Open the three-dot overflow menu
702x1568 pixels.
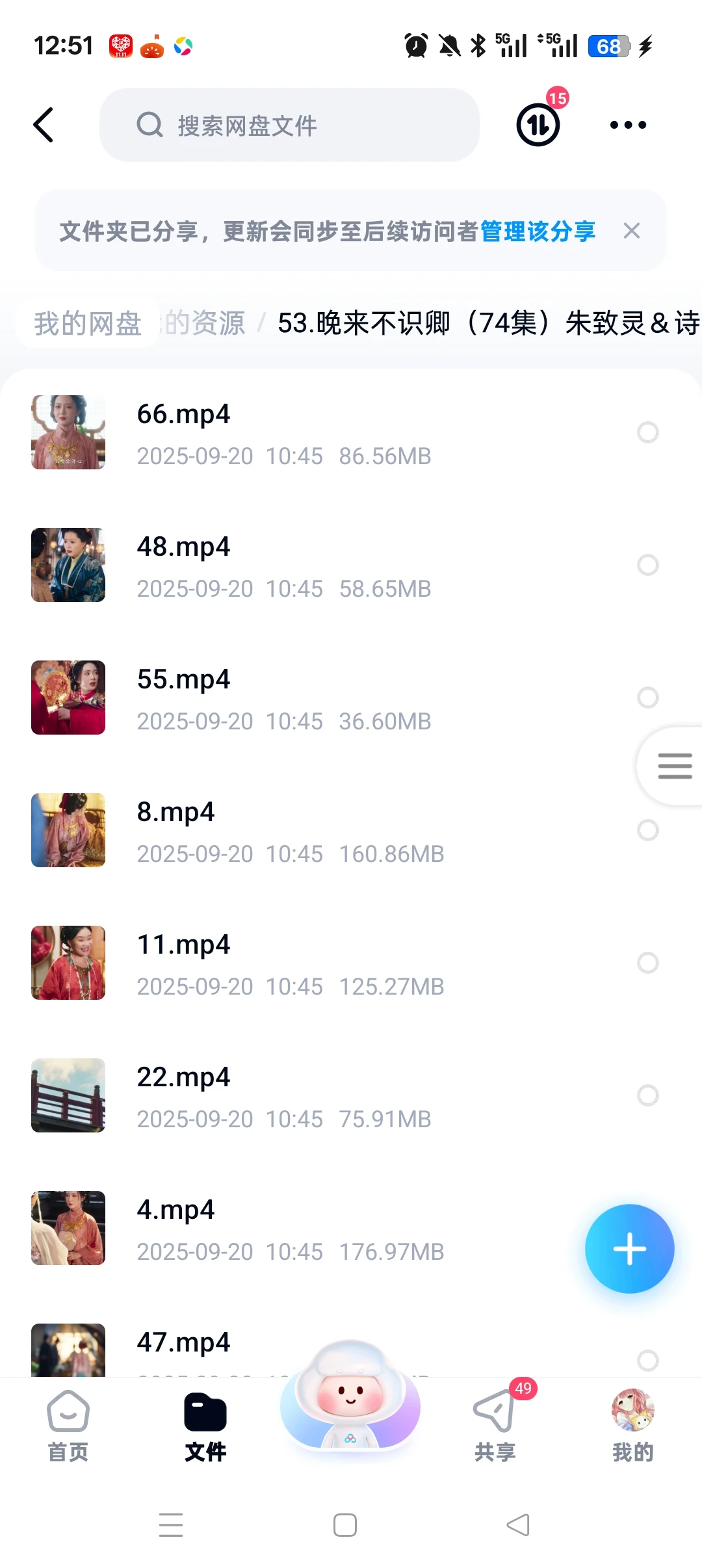point(628,125)
